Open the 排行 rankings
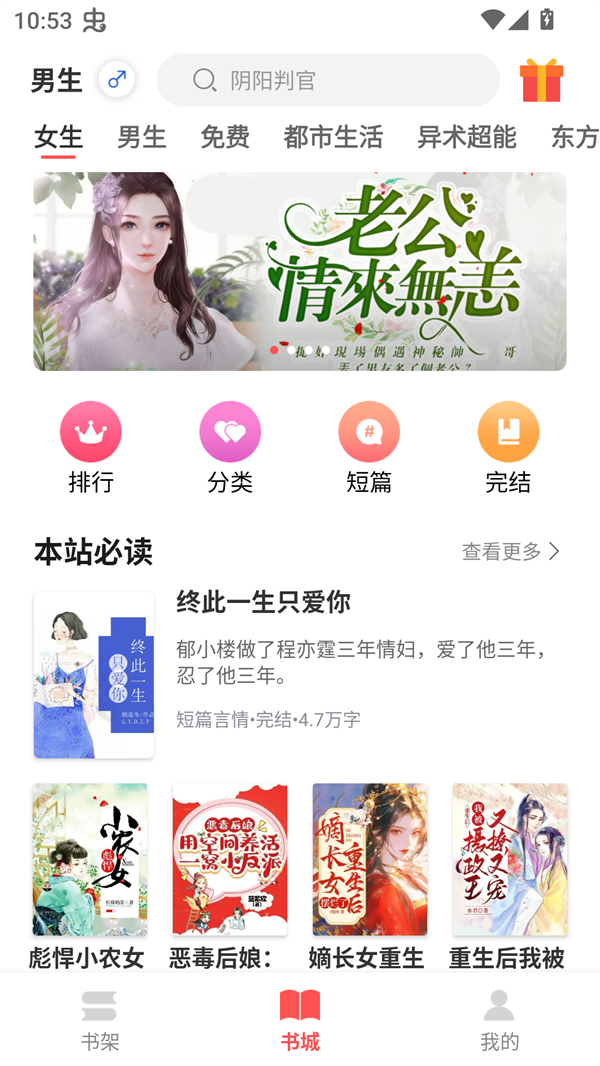This screenshot has height=1066, width=600. [x=91, y=447]
